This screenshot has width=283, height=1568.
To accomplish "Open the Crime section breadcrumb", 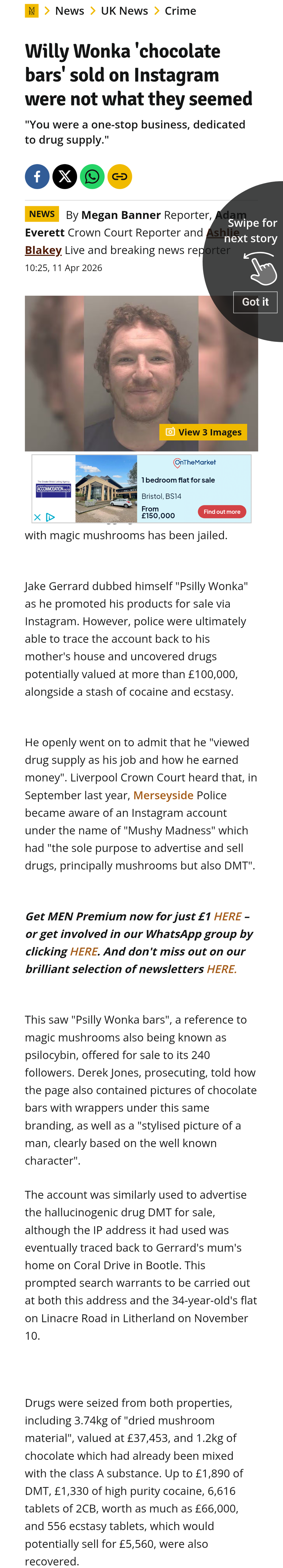I will tap(180, 11).
